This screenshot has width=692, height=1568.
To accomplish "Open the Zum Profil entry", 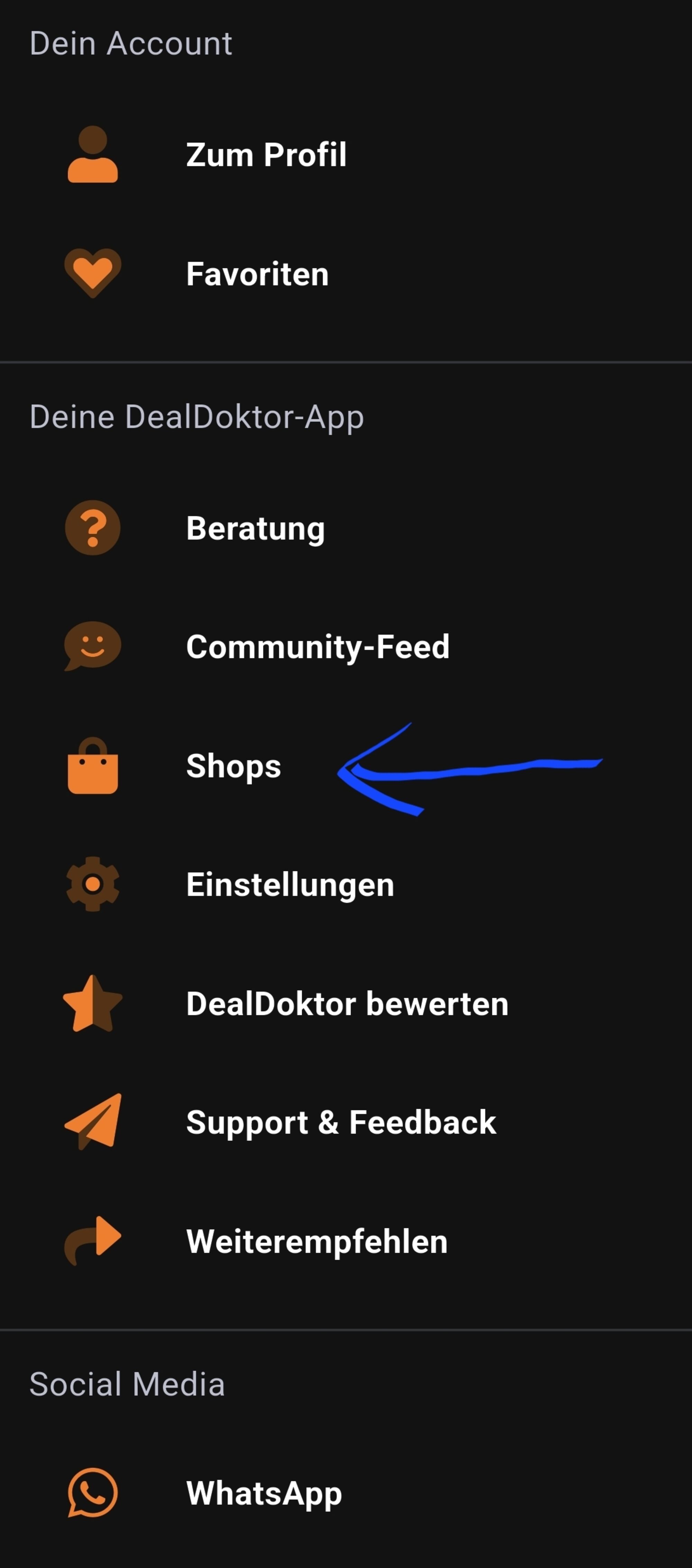I will (266, 155).
